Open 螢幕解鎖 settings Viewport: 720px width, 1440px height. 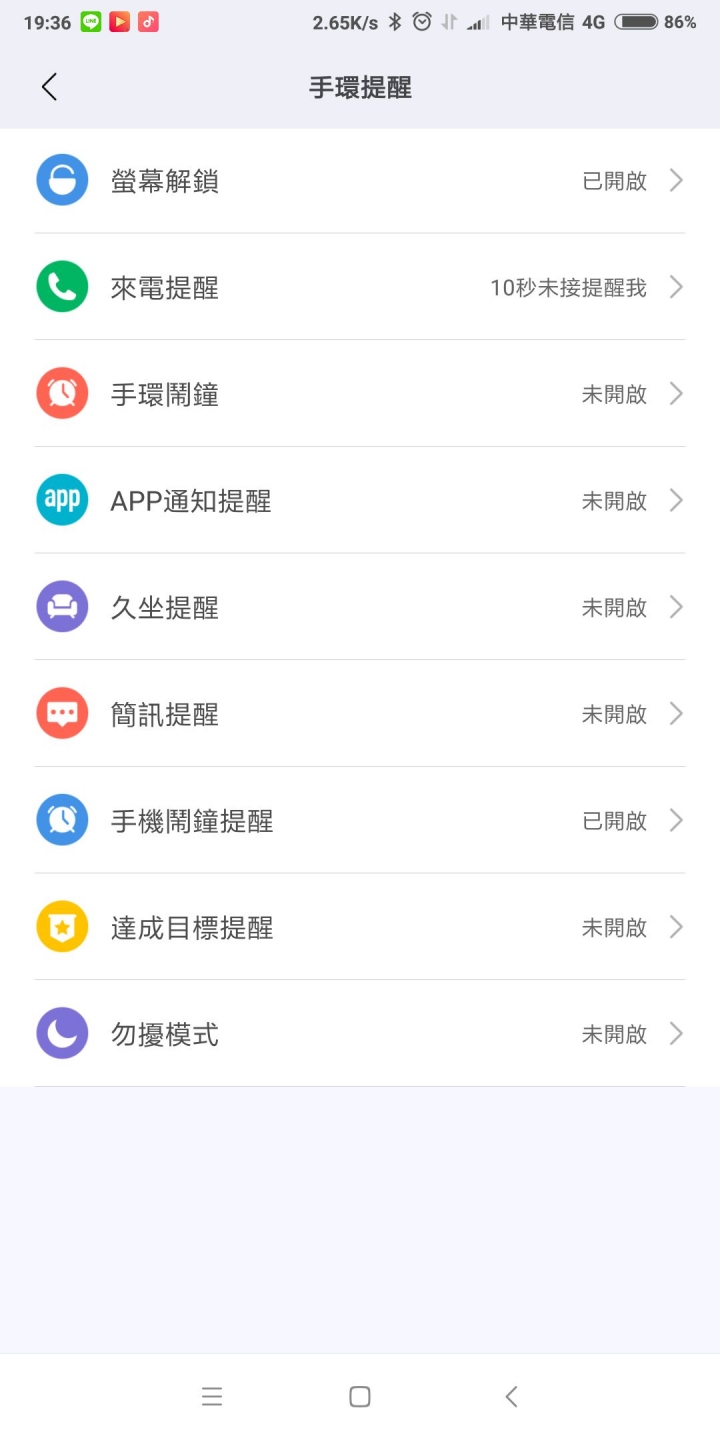pyautogui.click(x=360, y=181)
